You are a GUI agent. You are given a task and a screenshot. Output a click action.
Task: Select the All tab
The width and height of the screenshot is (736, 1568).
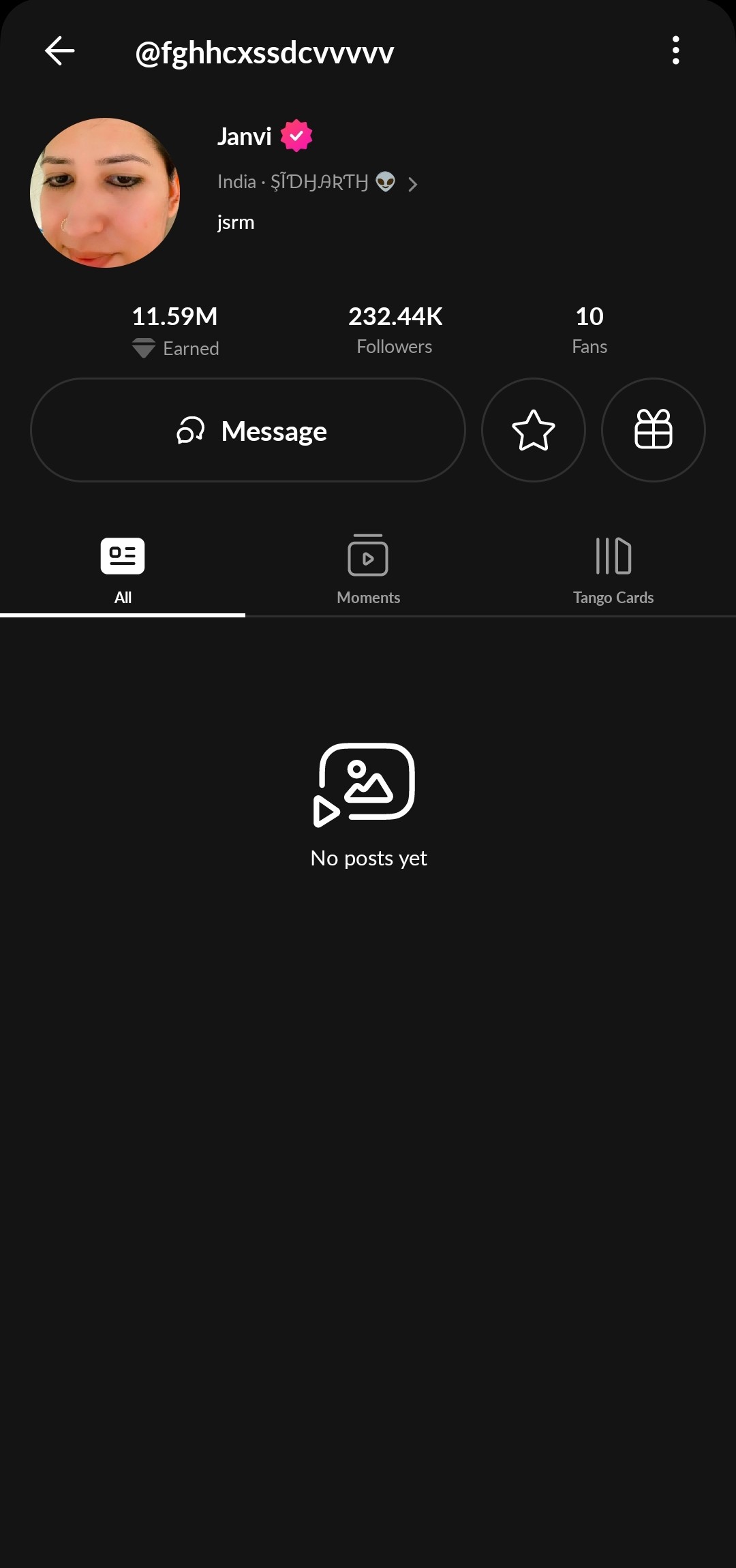(x=123, y=571)
